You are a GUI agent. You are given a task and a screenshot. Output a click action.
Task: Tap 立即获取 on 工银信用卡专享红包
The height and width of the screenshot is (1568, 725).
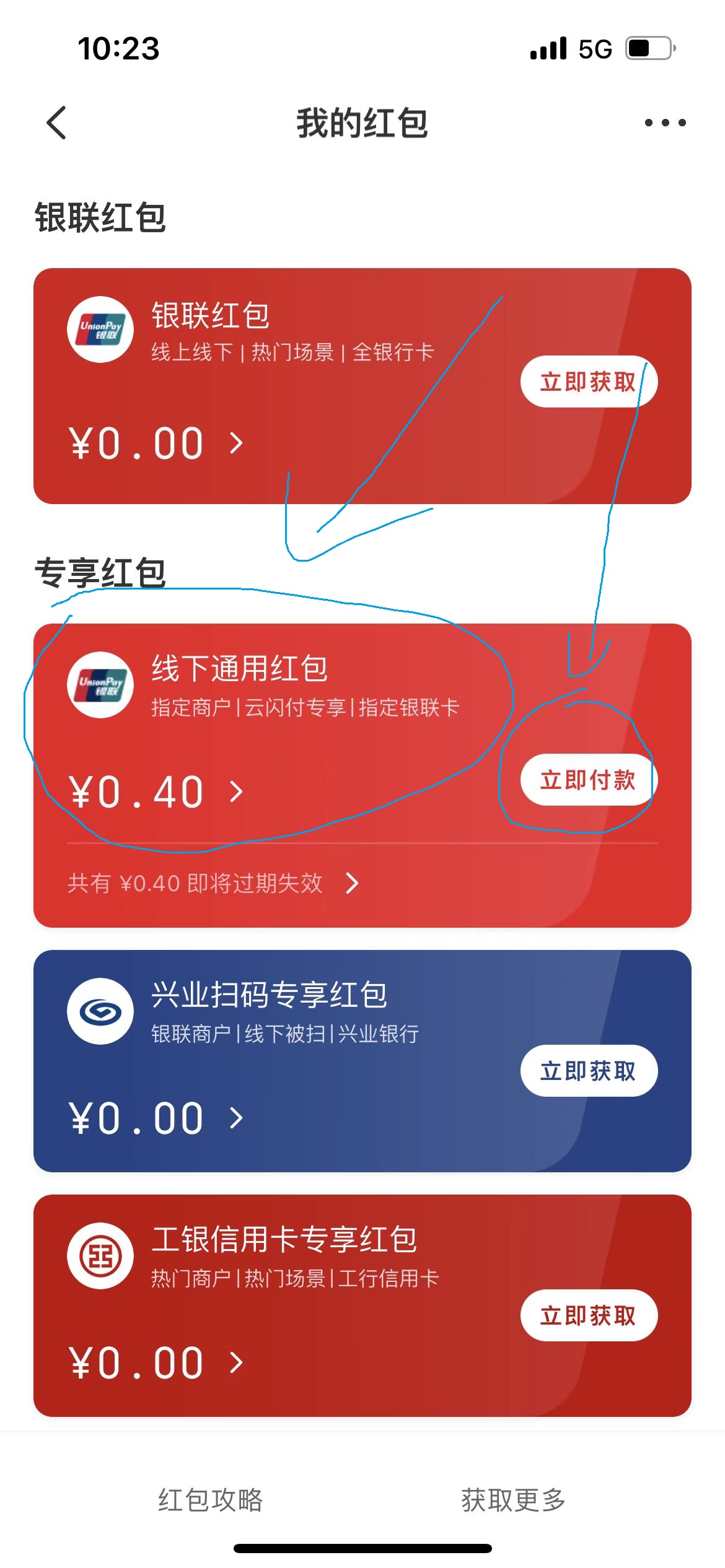point(588,1316)
